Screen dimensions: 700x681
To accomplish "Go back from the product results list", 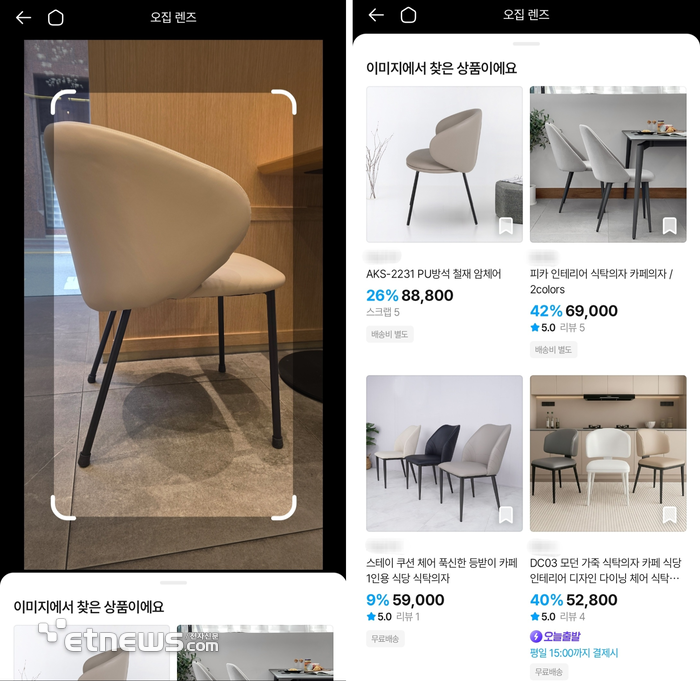I will (x=376, y=15).
